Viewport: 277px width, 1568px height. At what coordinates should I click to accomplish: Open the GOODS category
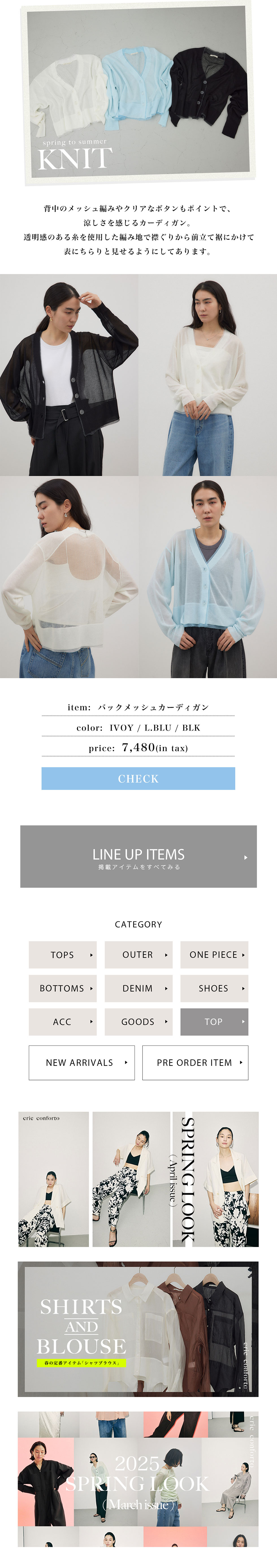[x=138, y=1022]
